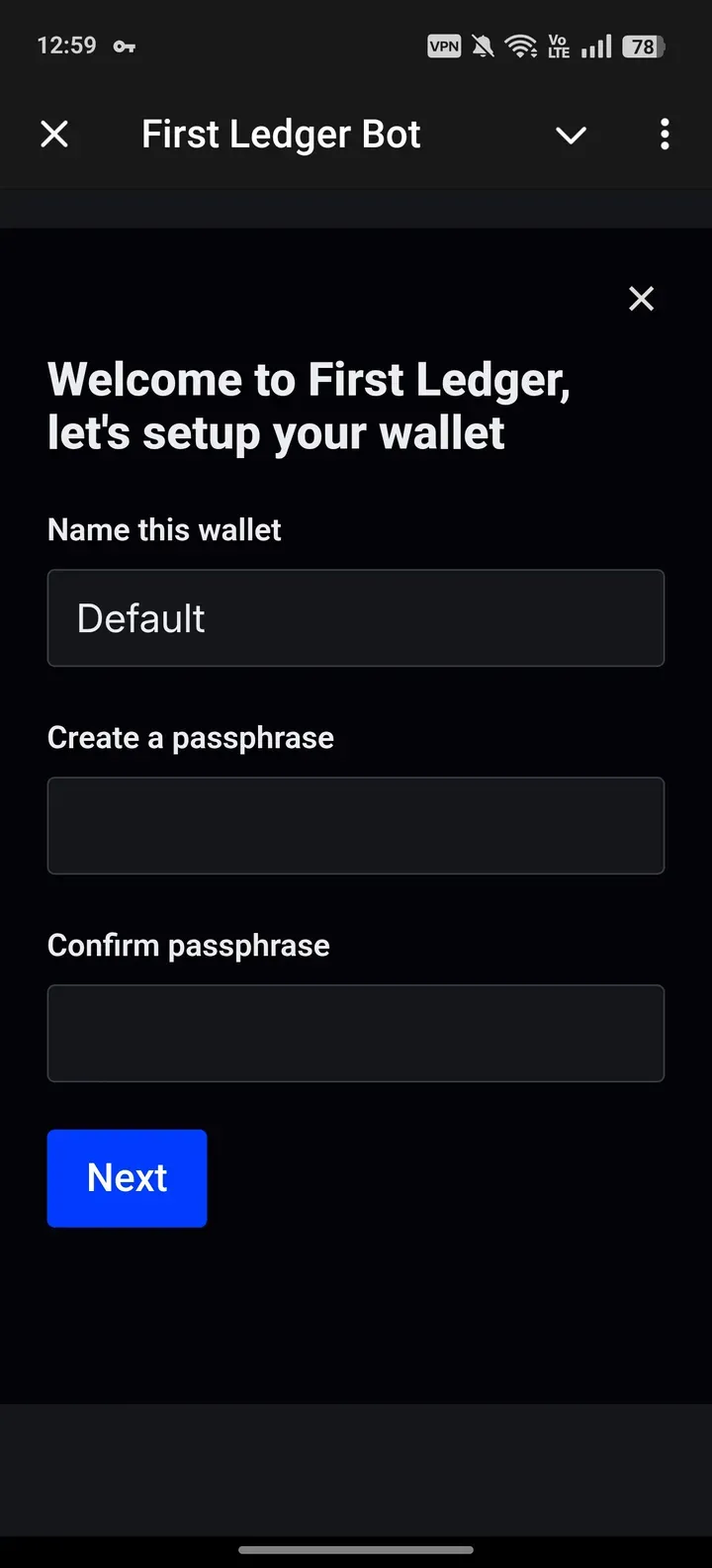
Task: Tap the clock showing 12:59
Action: (x=66, y=45)
